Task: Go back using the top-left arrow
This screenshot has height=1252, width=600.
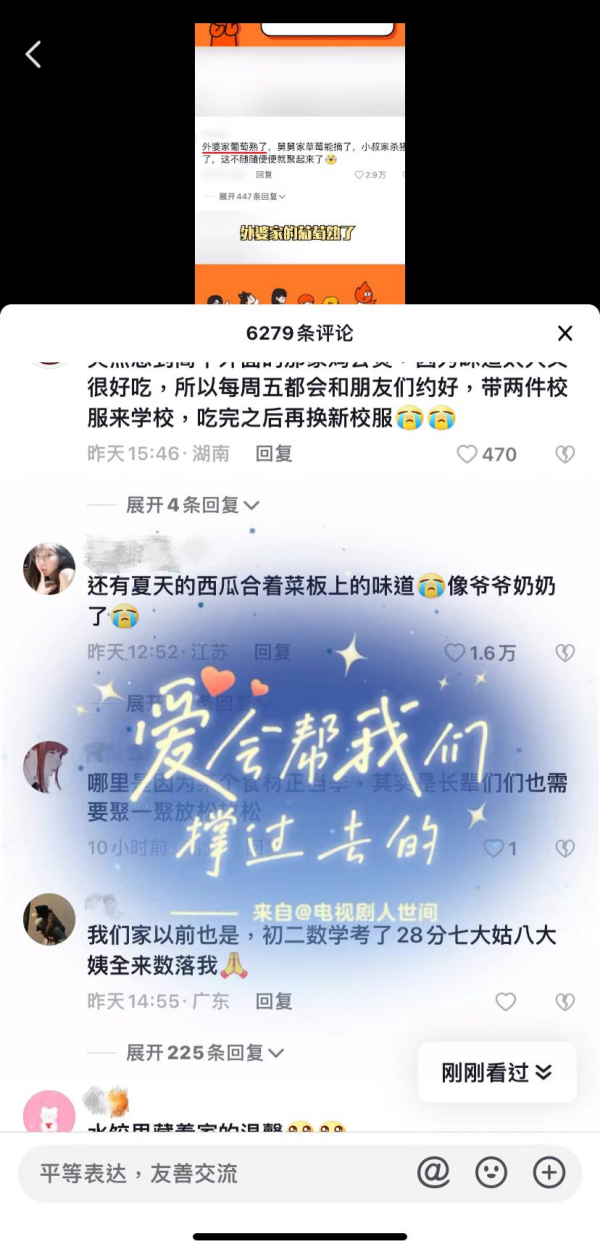Action: click(x=33, y=54)
